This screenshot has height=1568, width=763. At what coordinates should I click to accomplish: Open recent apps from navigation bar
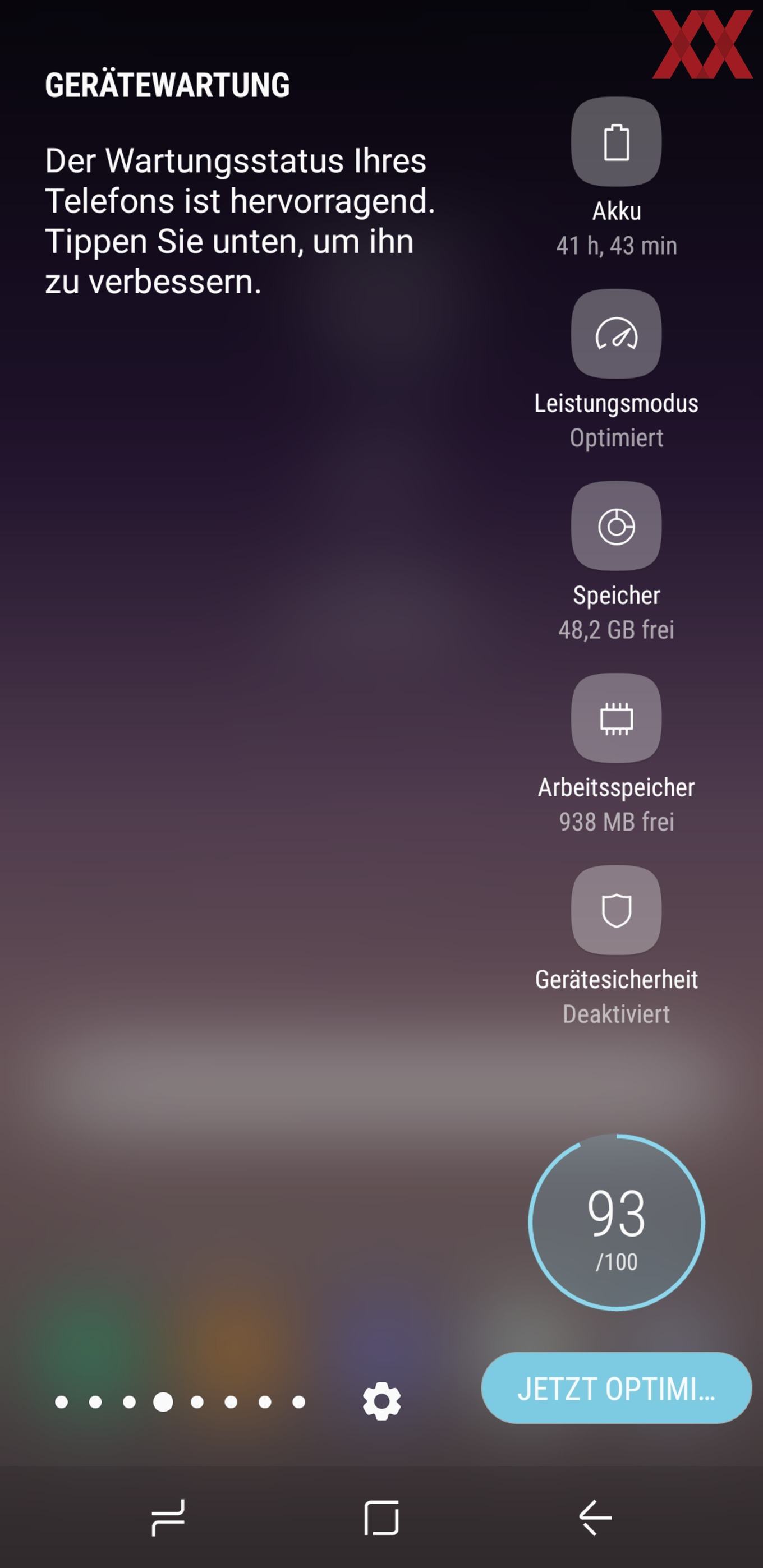[x=168, y=1518]
